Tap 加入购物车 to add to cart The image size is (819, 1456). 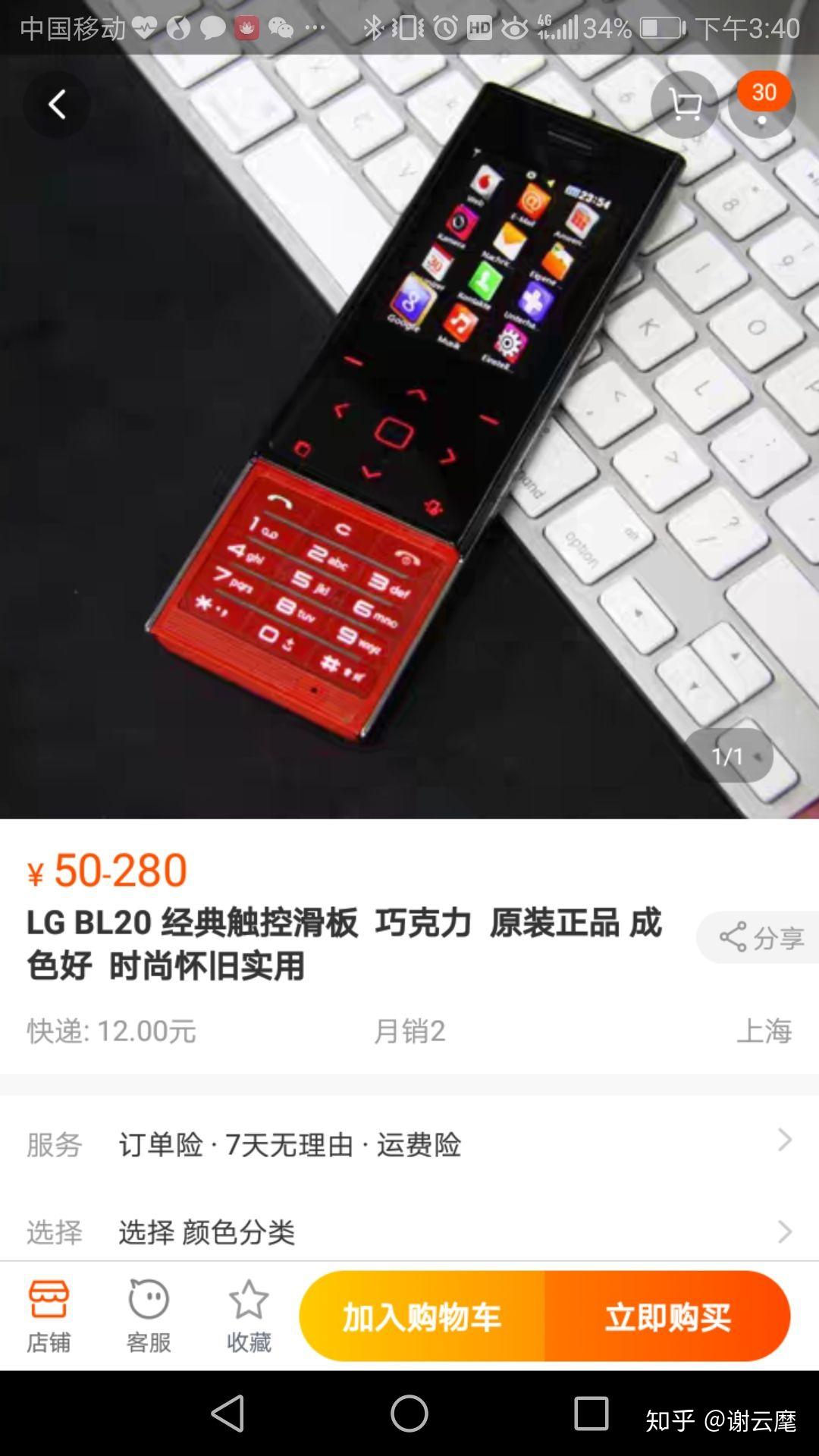tap(422, 1316)
